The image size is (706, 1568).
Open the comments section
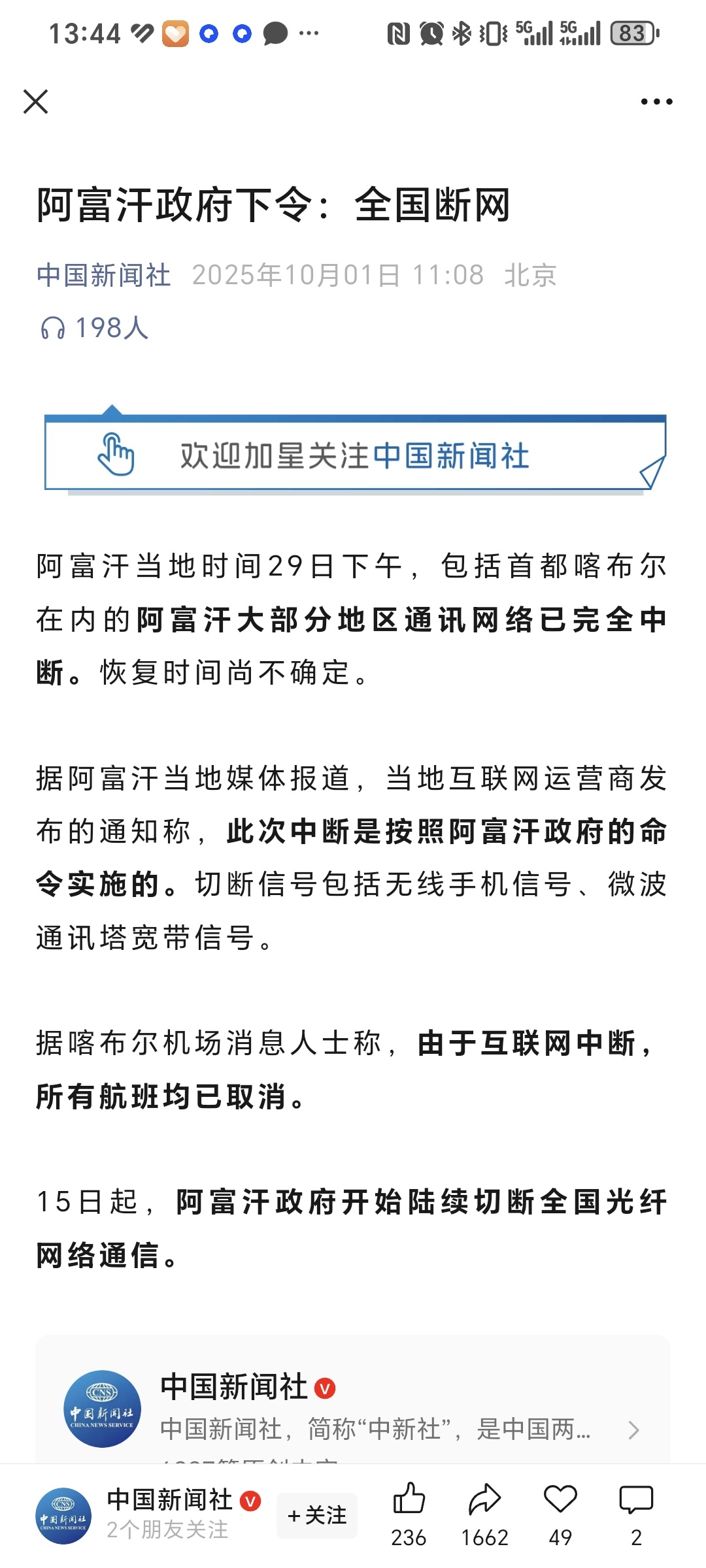click(x=636, y=1499)
